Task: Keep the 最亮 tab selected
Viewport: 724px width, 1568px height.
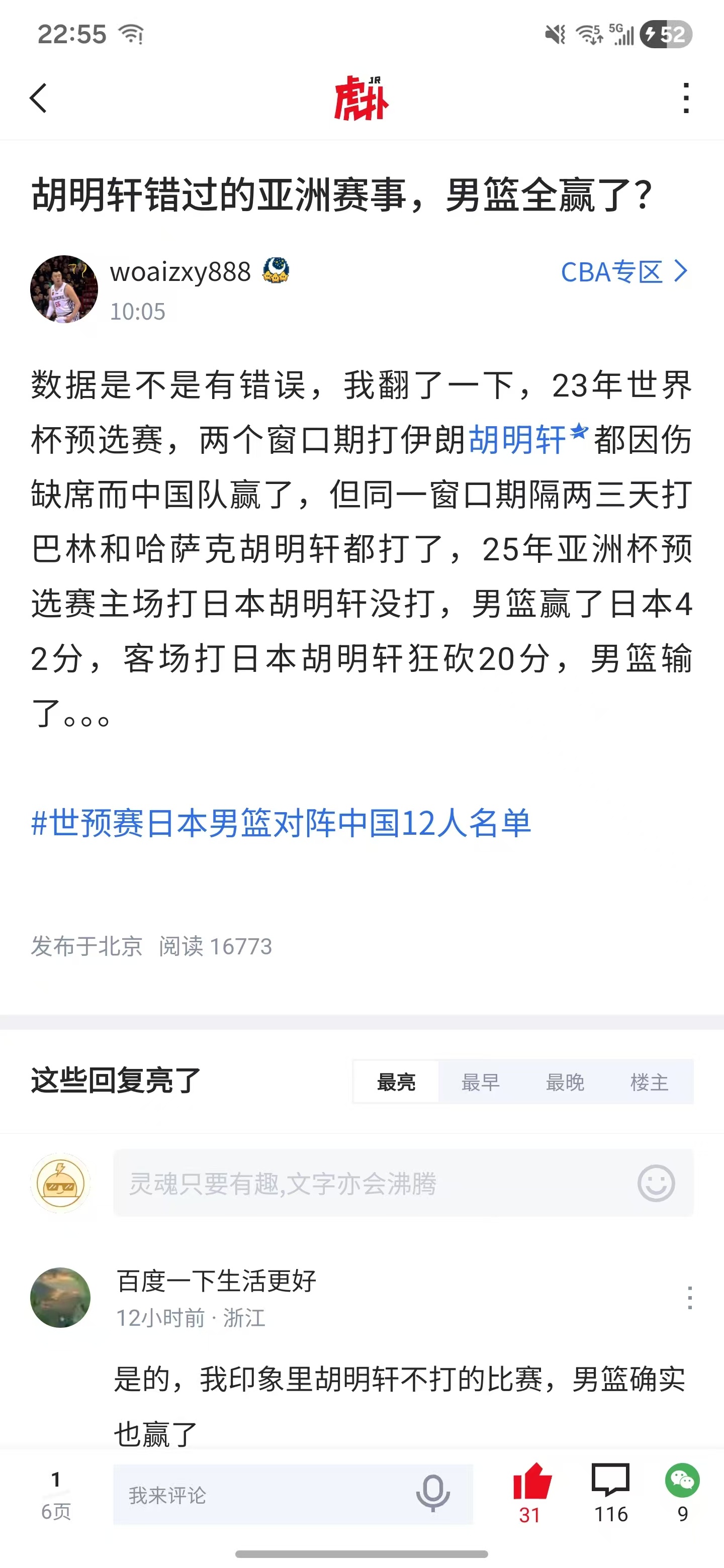Action: [x=395, y=1083]
